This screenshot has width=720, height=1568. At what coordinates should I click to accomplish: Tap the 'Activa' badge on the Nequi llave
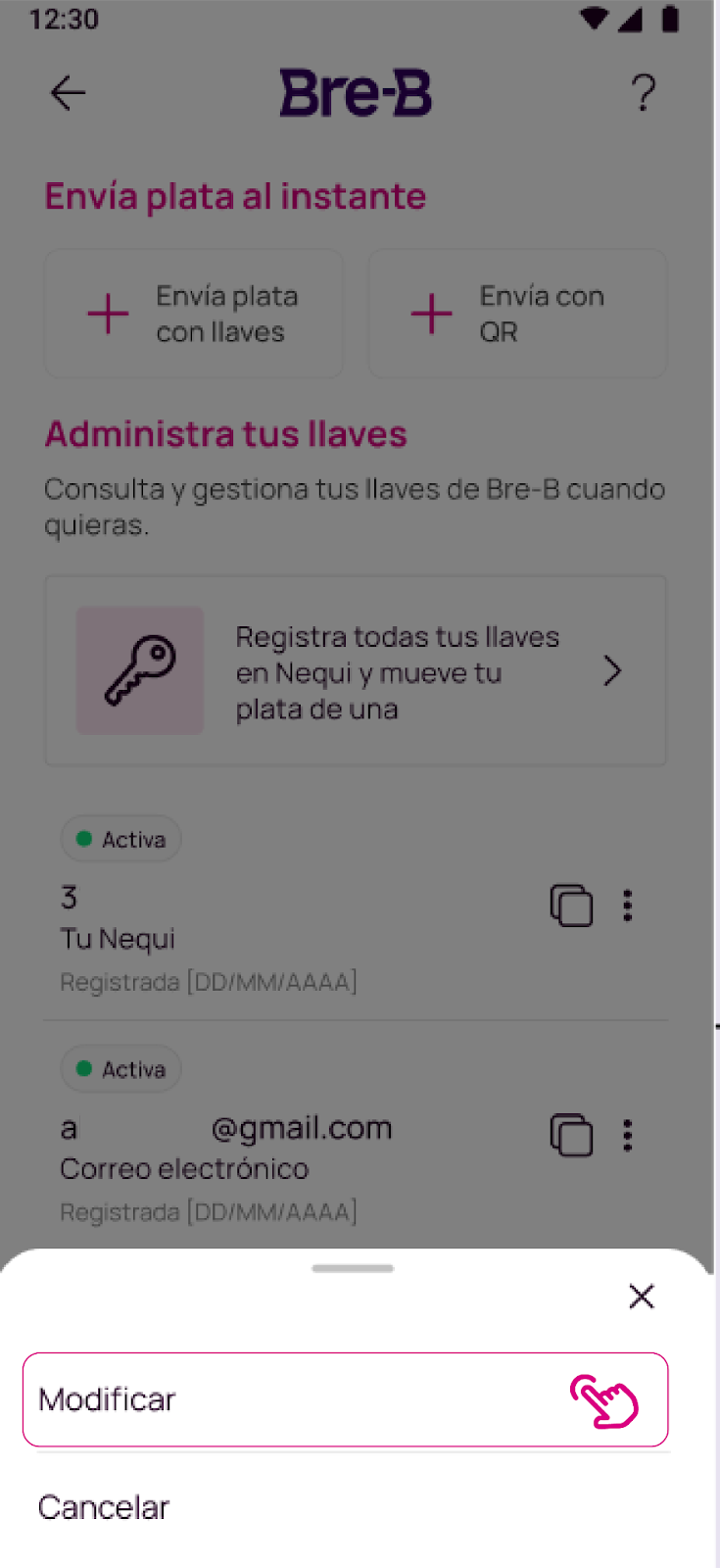(120, 839)
